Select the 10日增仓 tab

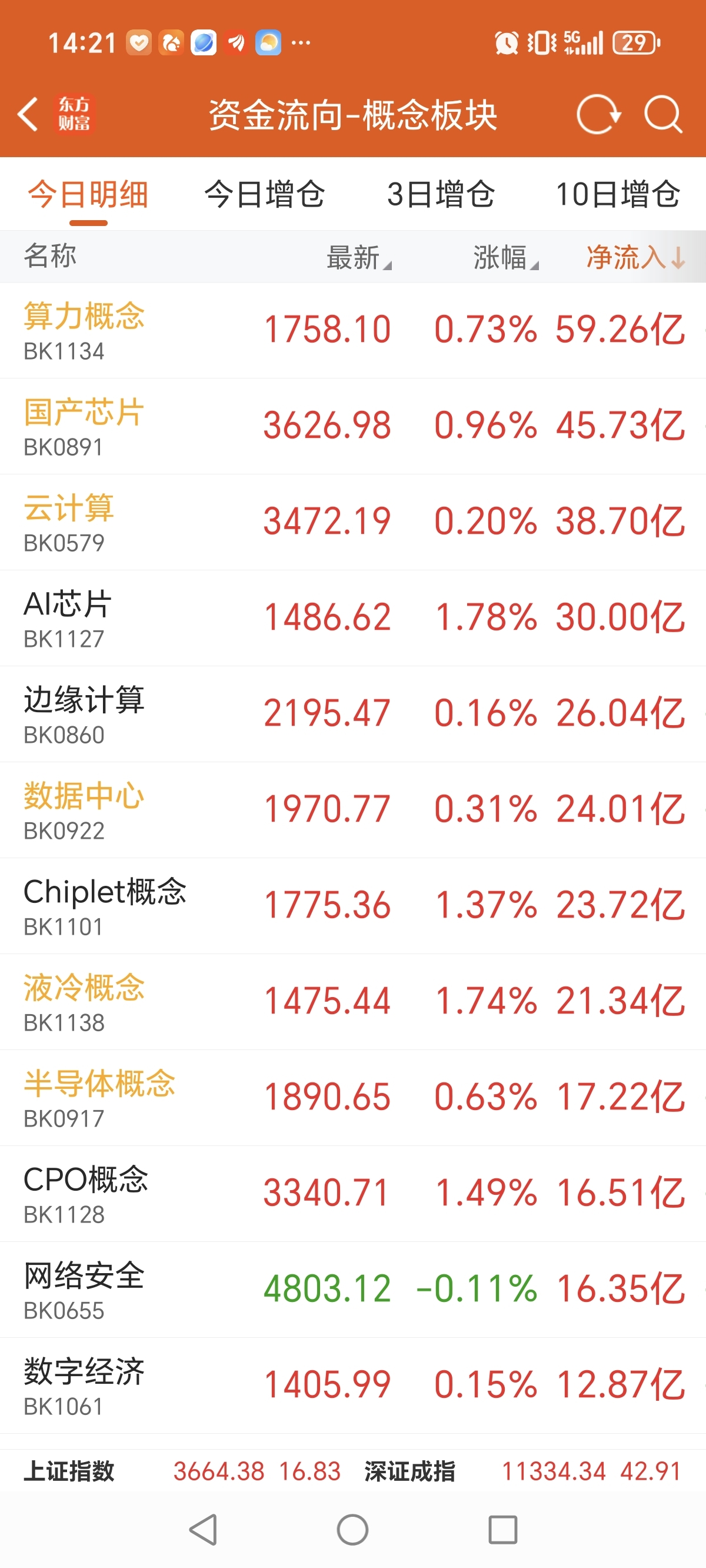617,194
